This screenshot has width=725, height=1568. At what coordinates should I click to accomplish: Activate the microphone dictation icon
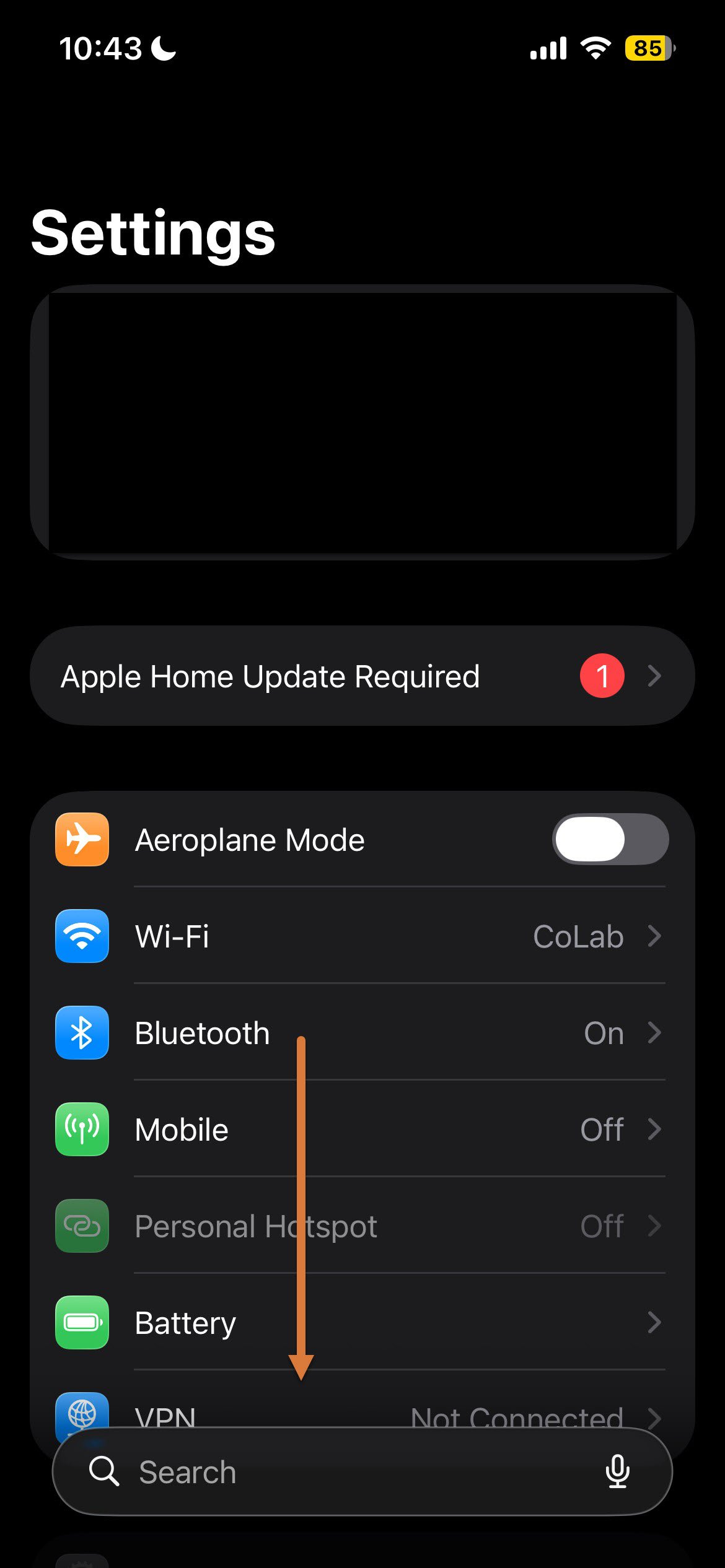pos(617,1471)
